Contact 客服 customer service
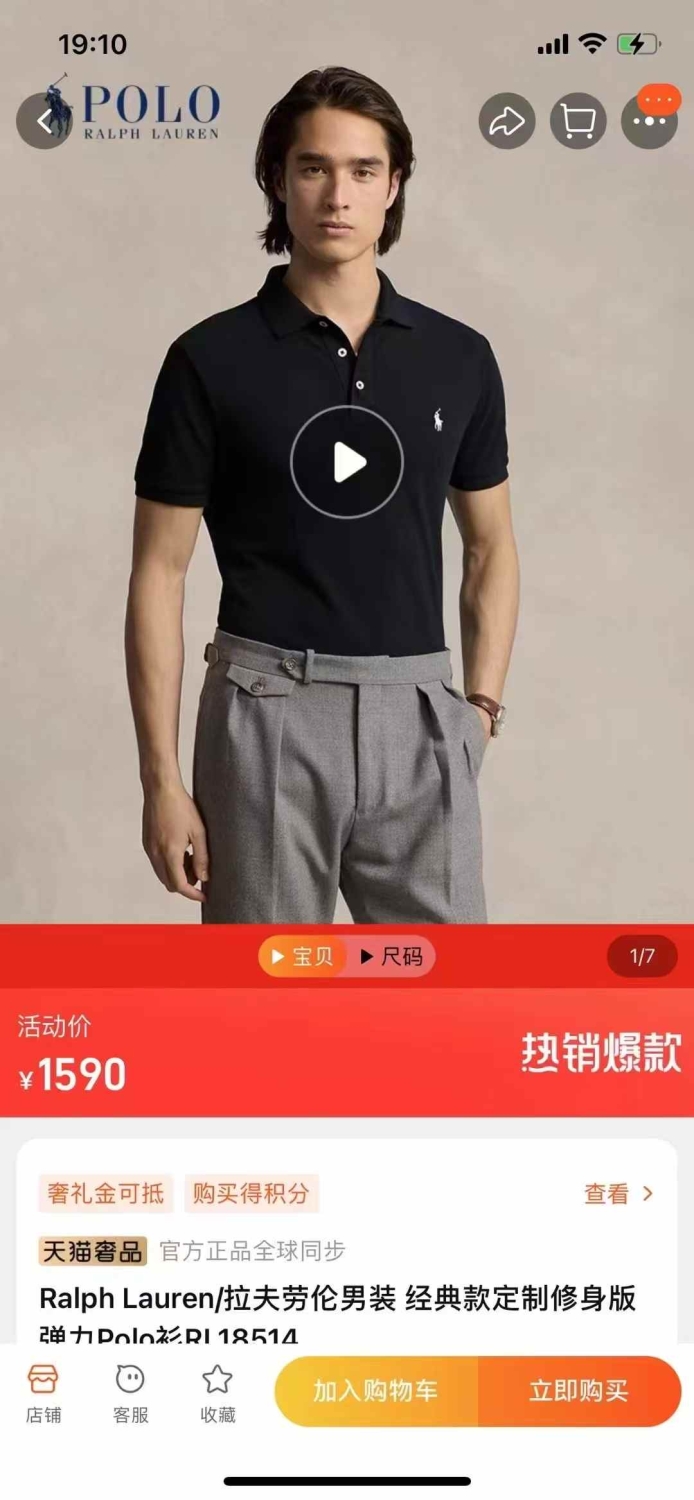This screenshot has width=694, height=1500. click(130, 1393)
